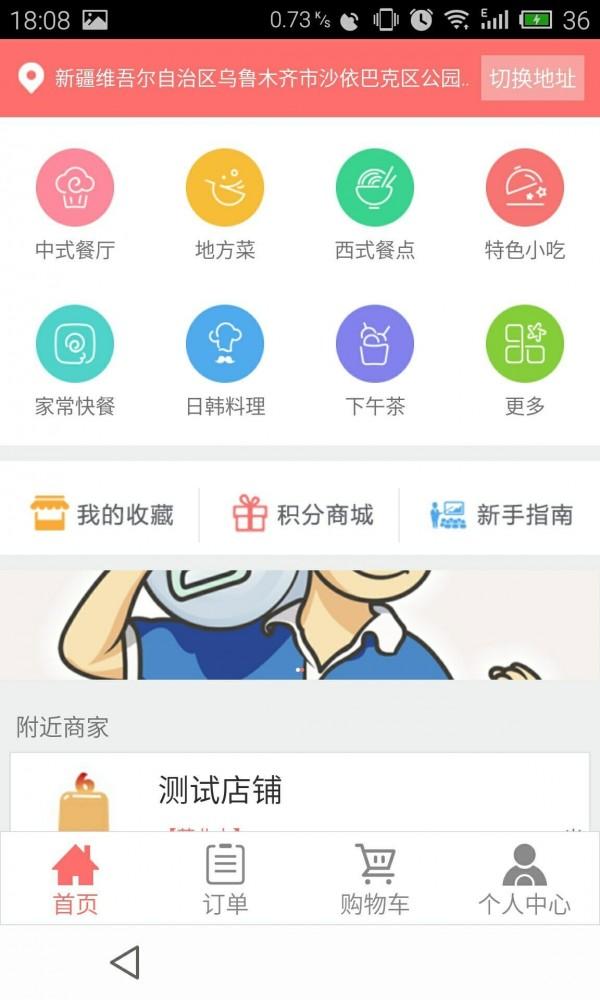
Task: Go to the 个人中心 tab
Action: point(524,879)
